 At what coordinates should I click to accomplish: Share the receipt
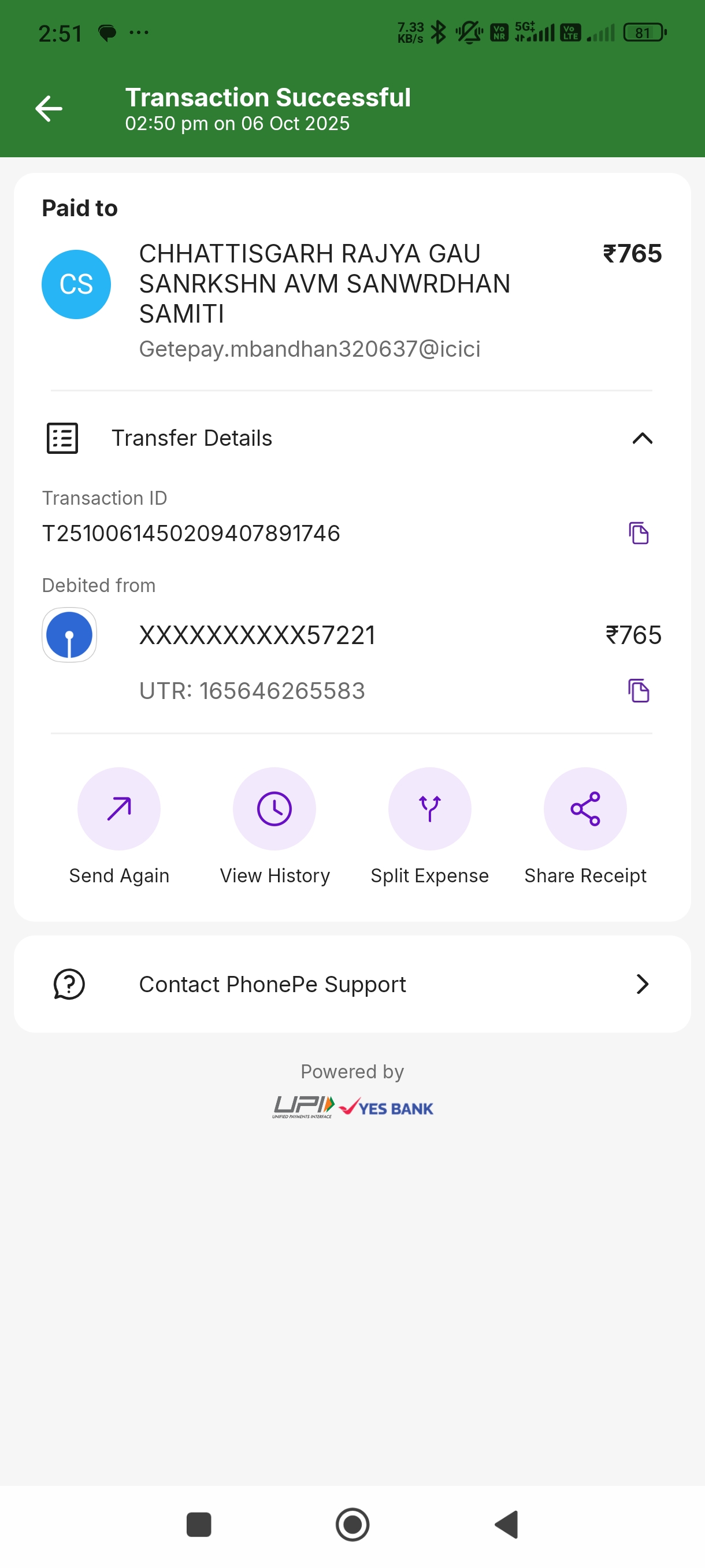pos(585,809)
